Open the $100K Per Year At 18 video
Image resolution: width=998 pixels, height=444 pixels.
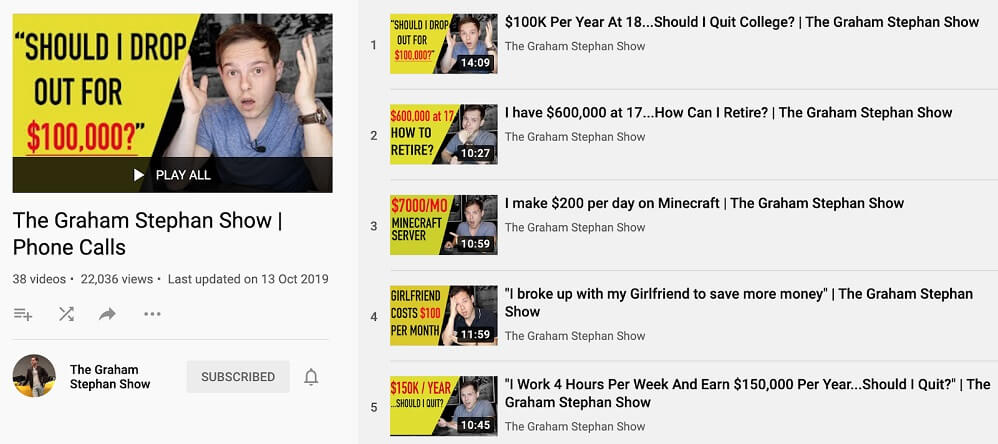pyautogui.click(x=741, y=22)
